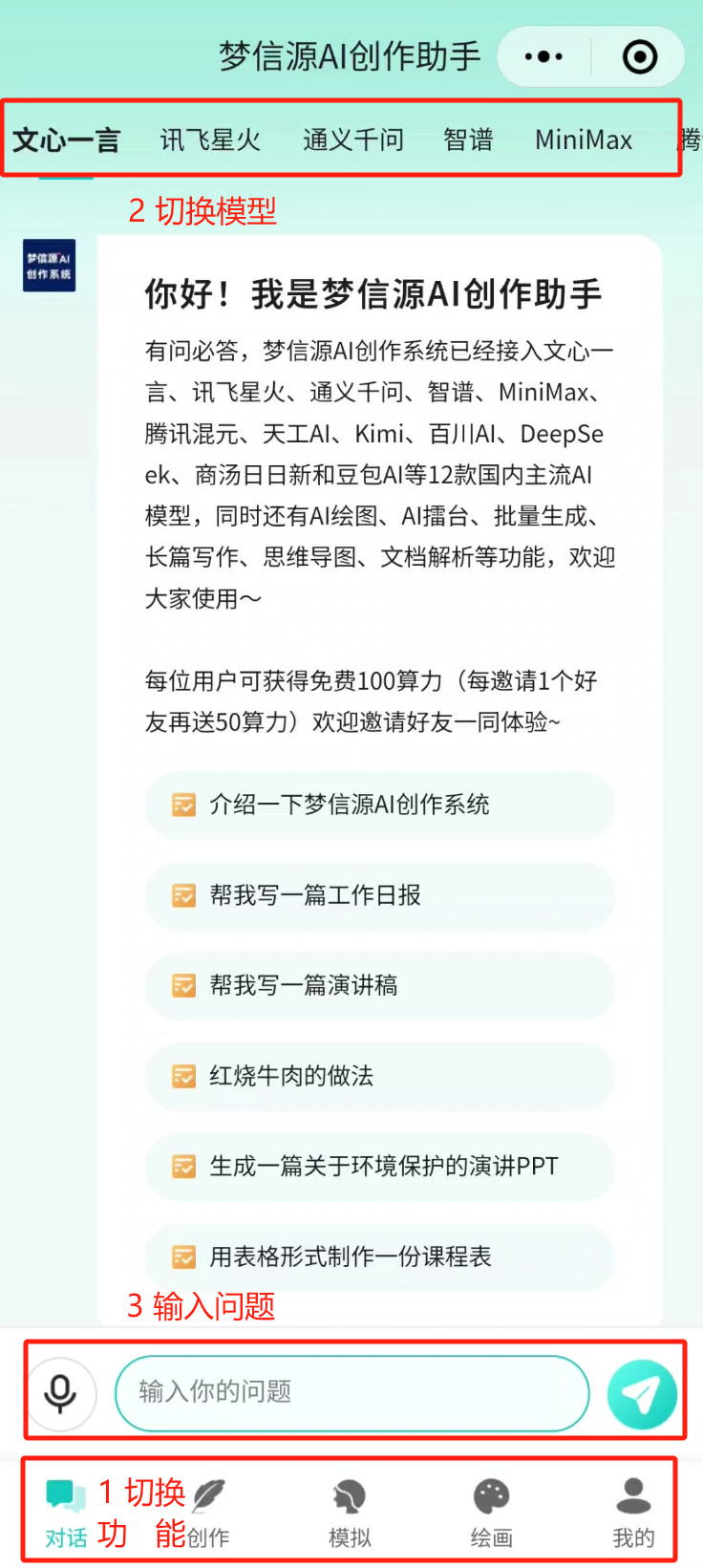
Task: Focus the 输入你的问题 text field
Action: tap(351, 1391)
